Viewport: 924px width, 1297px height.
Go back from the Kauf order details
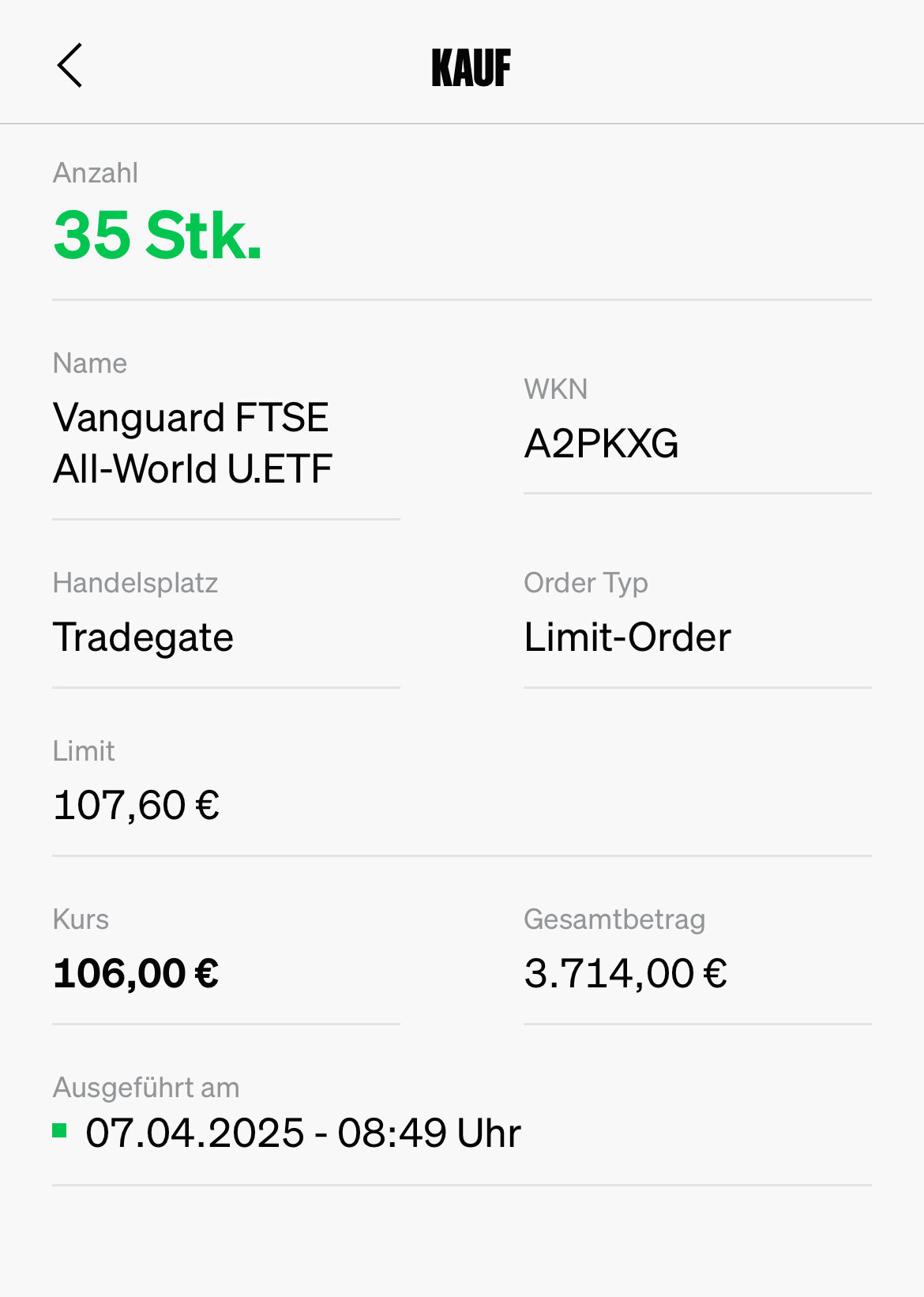click(x=69, y=66)
